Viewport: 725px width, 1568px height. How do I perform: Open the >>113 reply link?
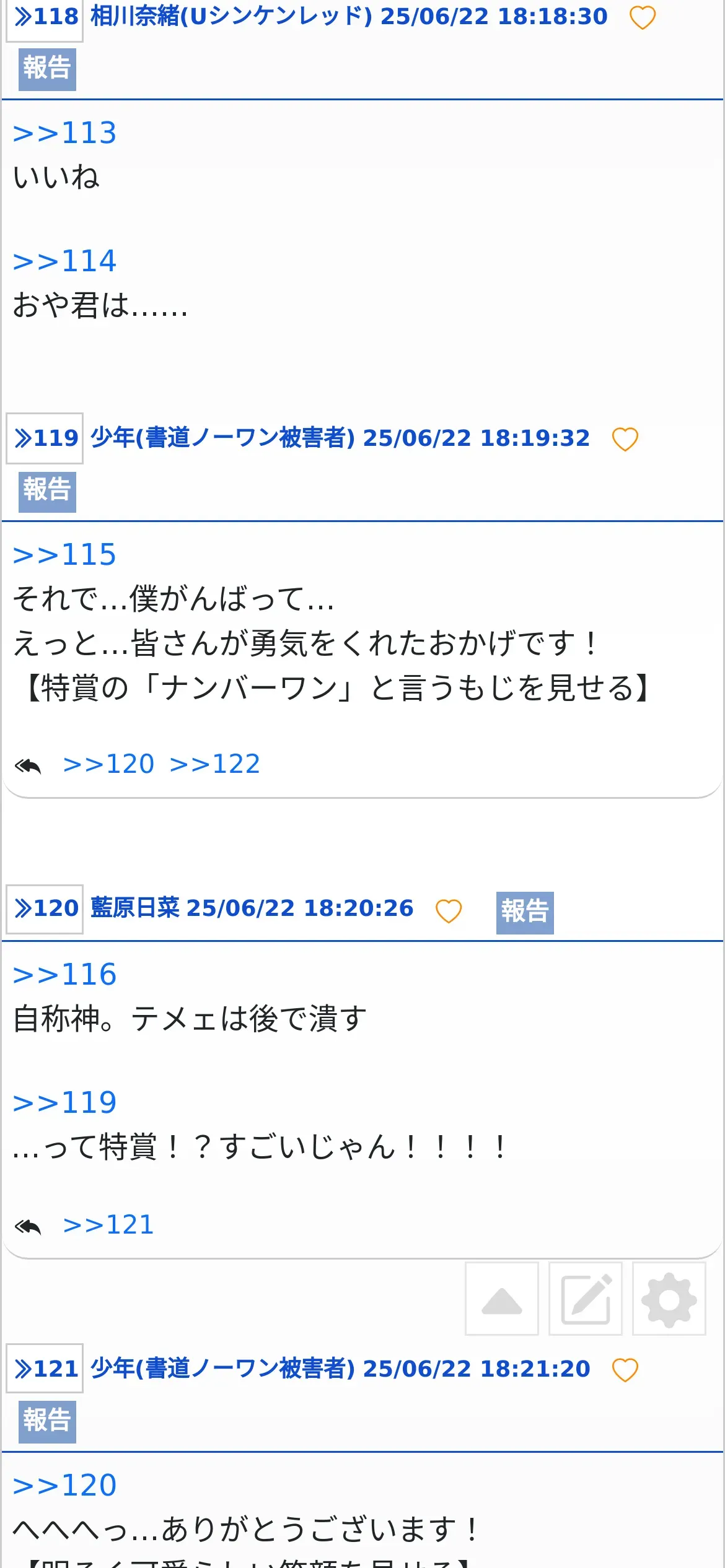tap(65, 133)
